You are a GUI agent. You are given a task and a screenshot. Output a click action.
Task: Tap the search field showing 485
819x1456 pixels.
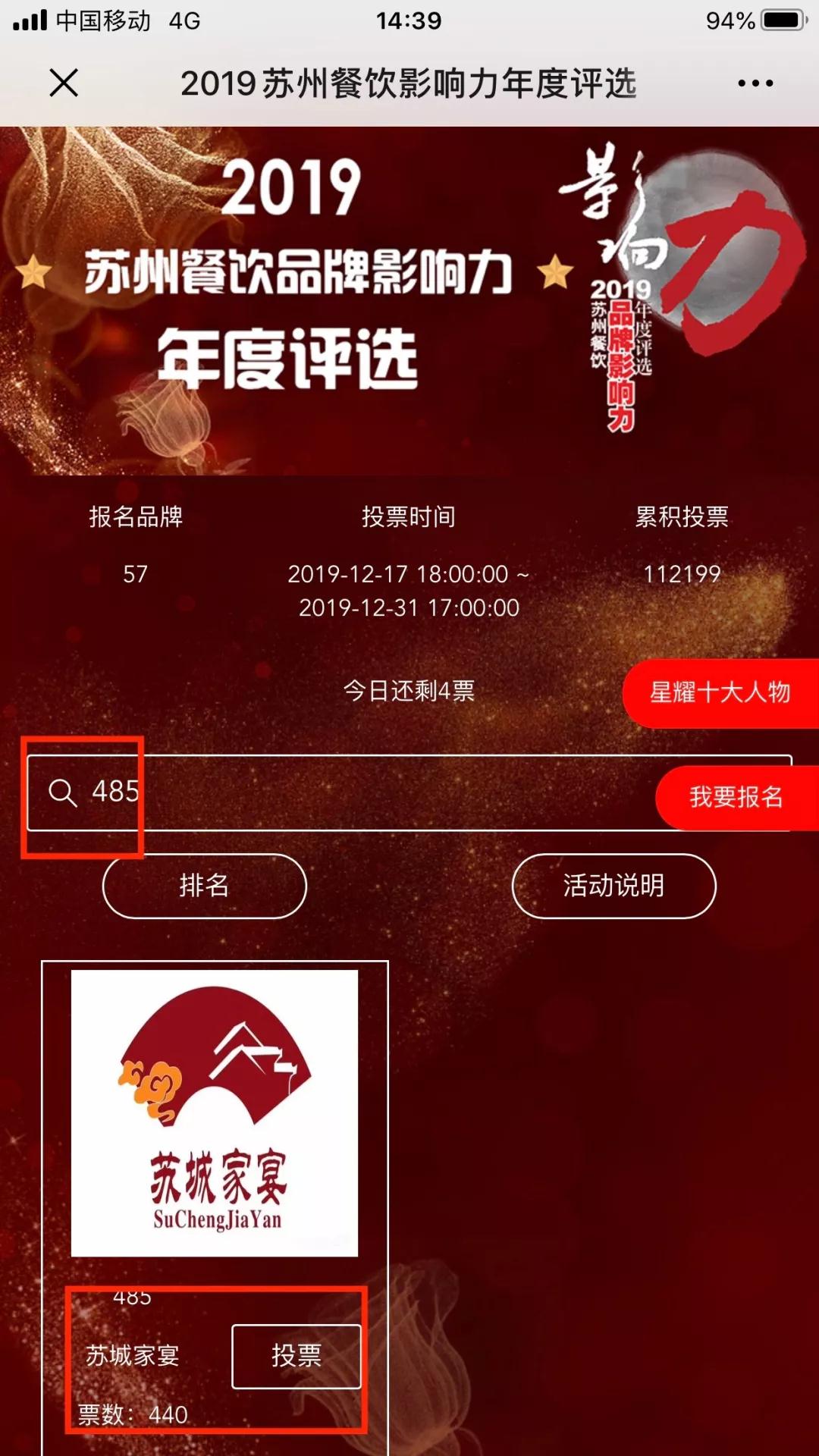pyautogui.click(x=341, y=792)
